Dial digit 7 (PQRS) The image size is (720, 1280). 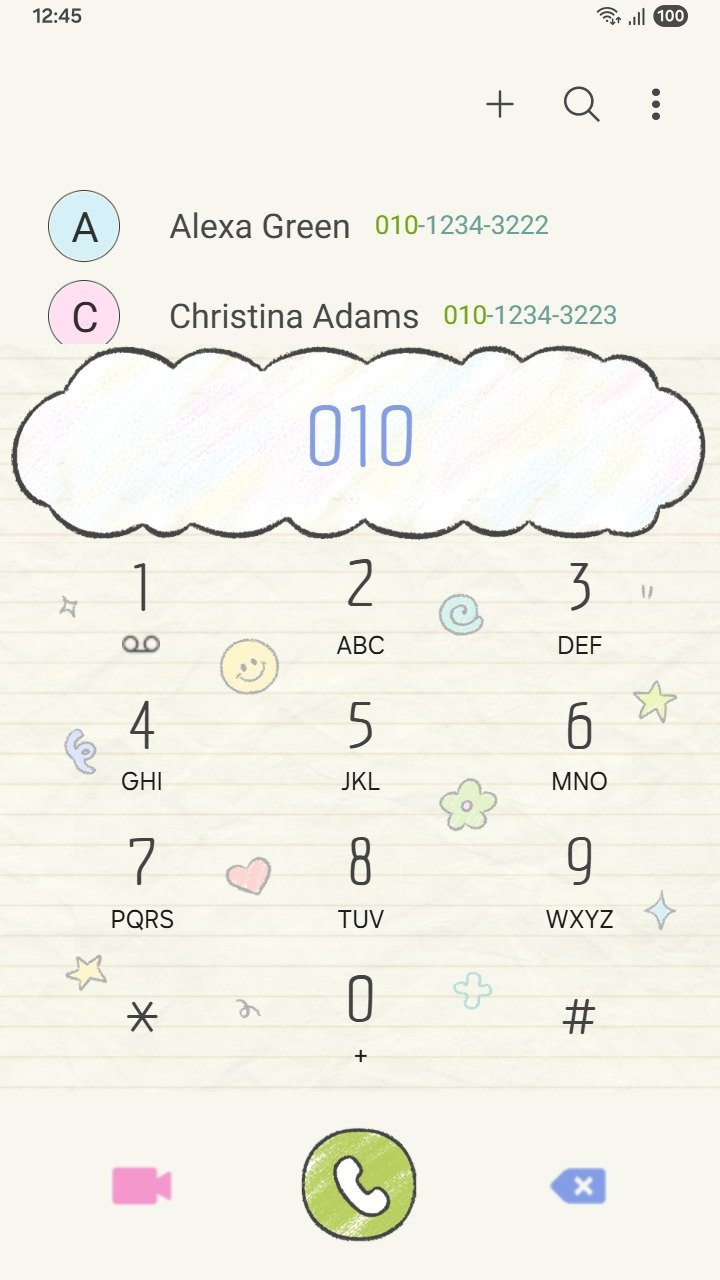(142, 880)
